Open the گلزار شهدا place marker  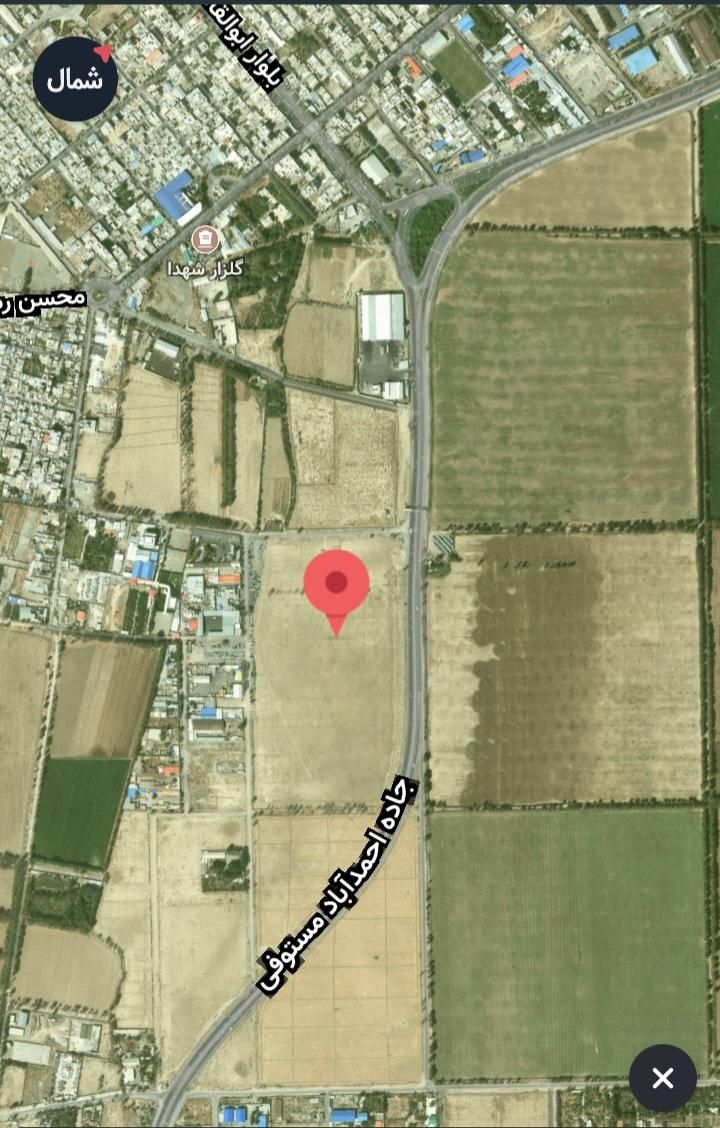pyautogui.click(x=205, y=240)
